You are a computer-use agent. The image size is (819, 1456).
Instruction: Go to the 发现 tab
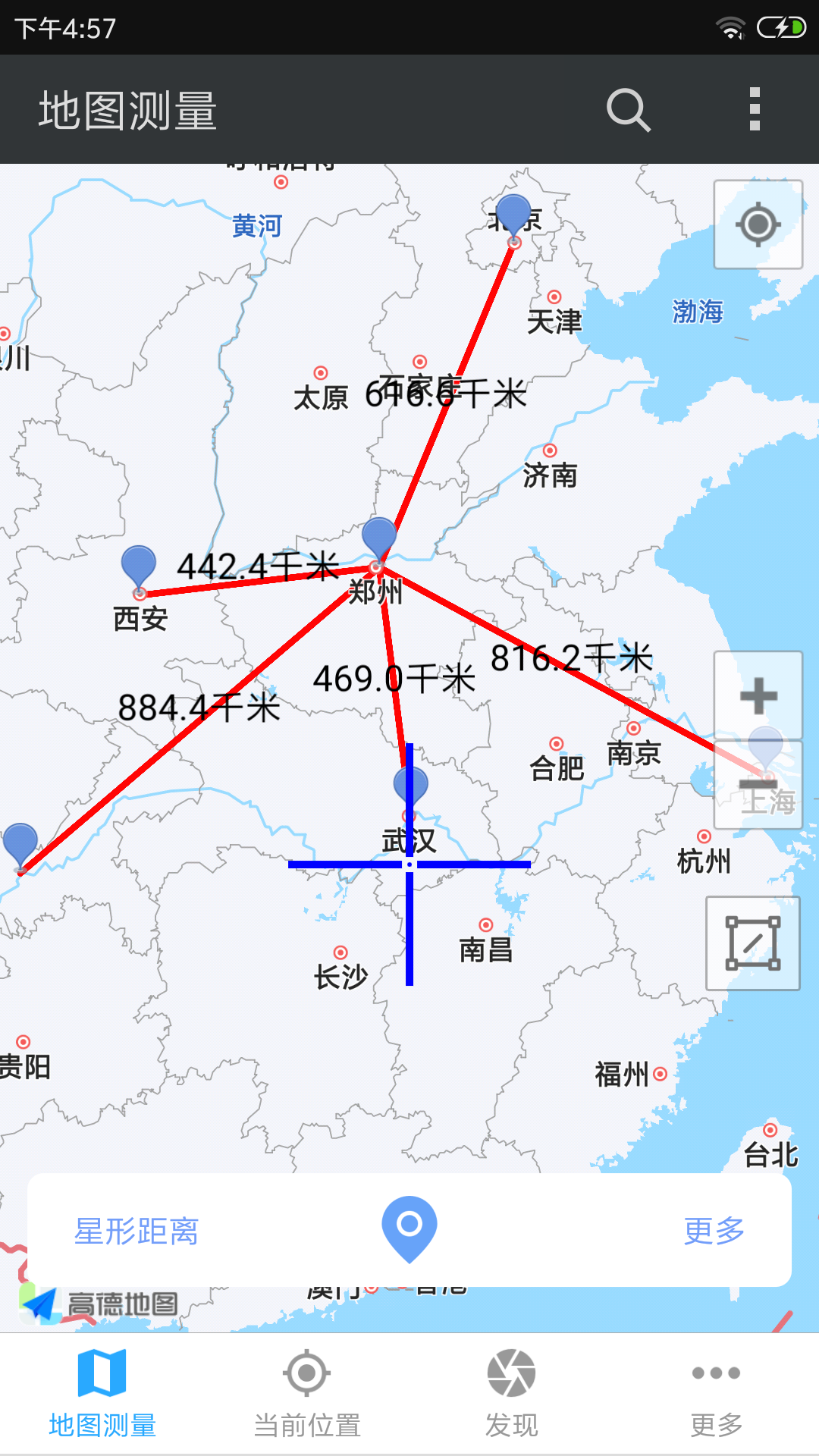pyautogui.click(x=512, y=1394)
